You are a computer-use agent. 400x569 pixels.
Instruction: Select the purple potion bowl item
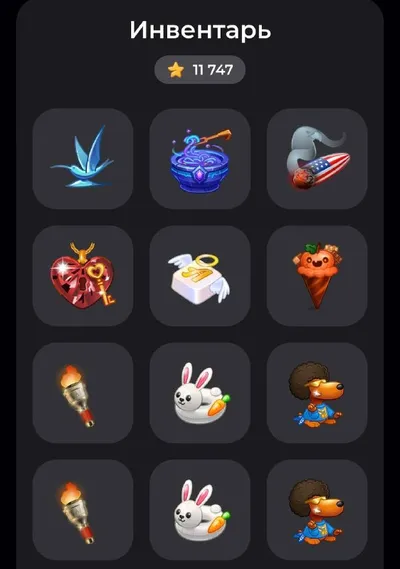[200, 159]
